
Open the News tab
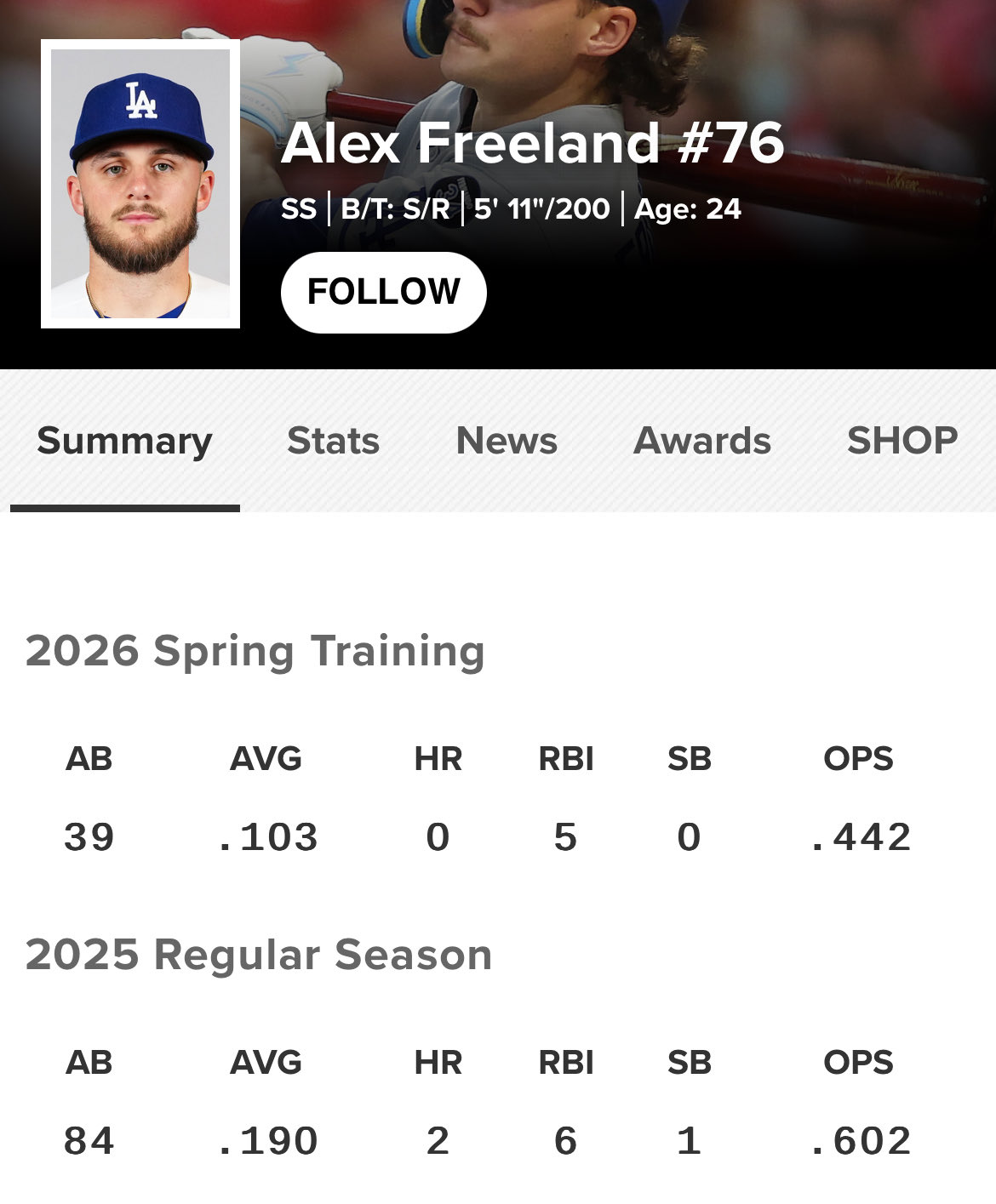507,441
